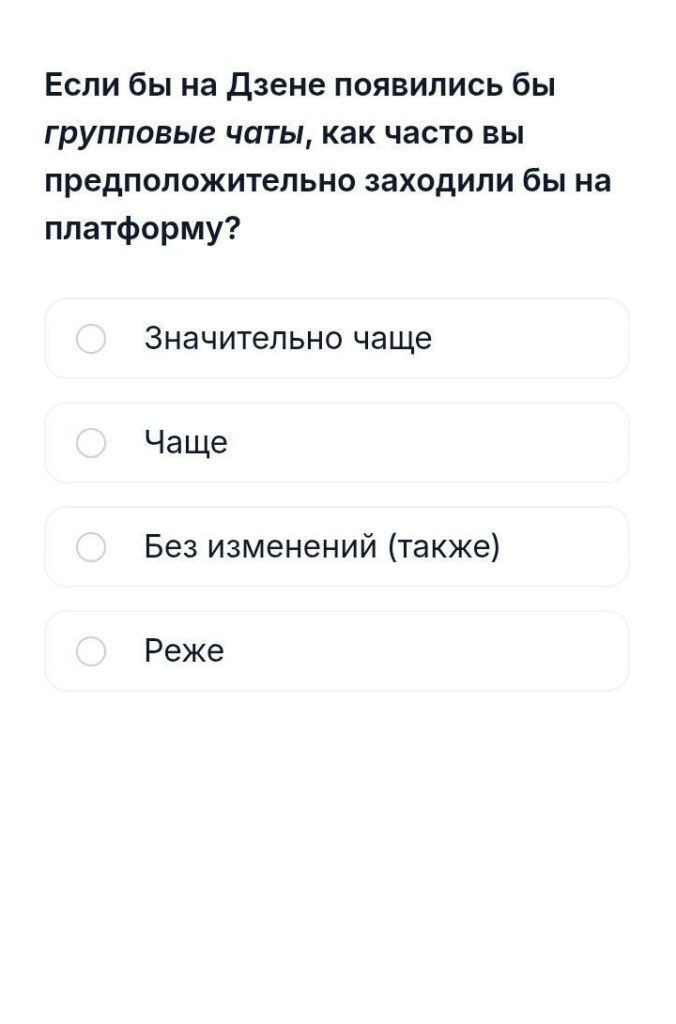Choose the "Чаще" answer
676x1024 pixels.
pos(91,443)
